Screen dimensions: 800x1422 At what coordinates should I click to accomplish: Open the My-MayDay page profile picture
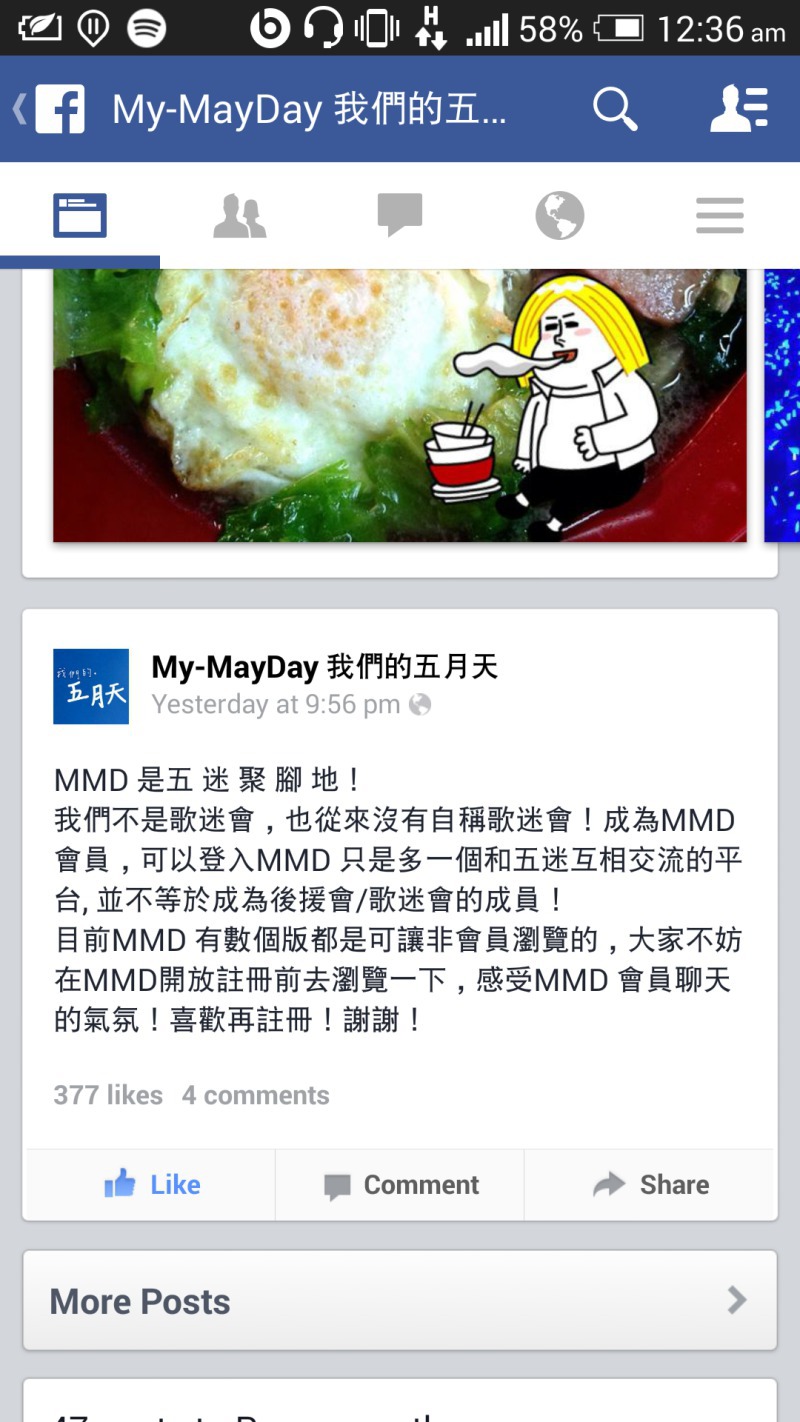[91, 686]
